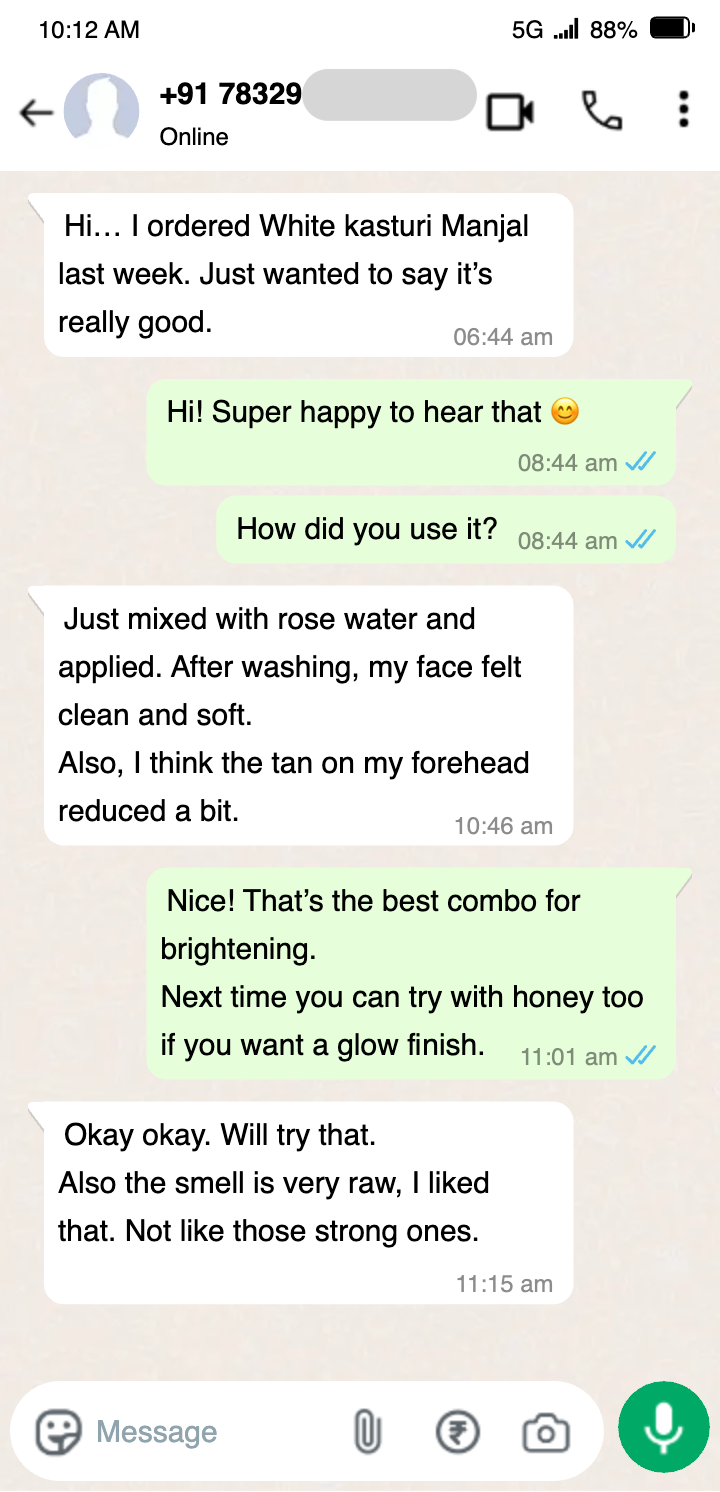Open the three-dot overflow menu

[683, 110]
